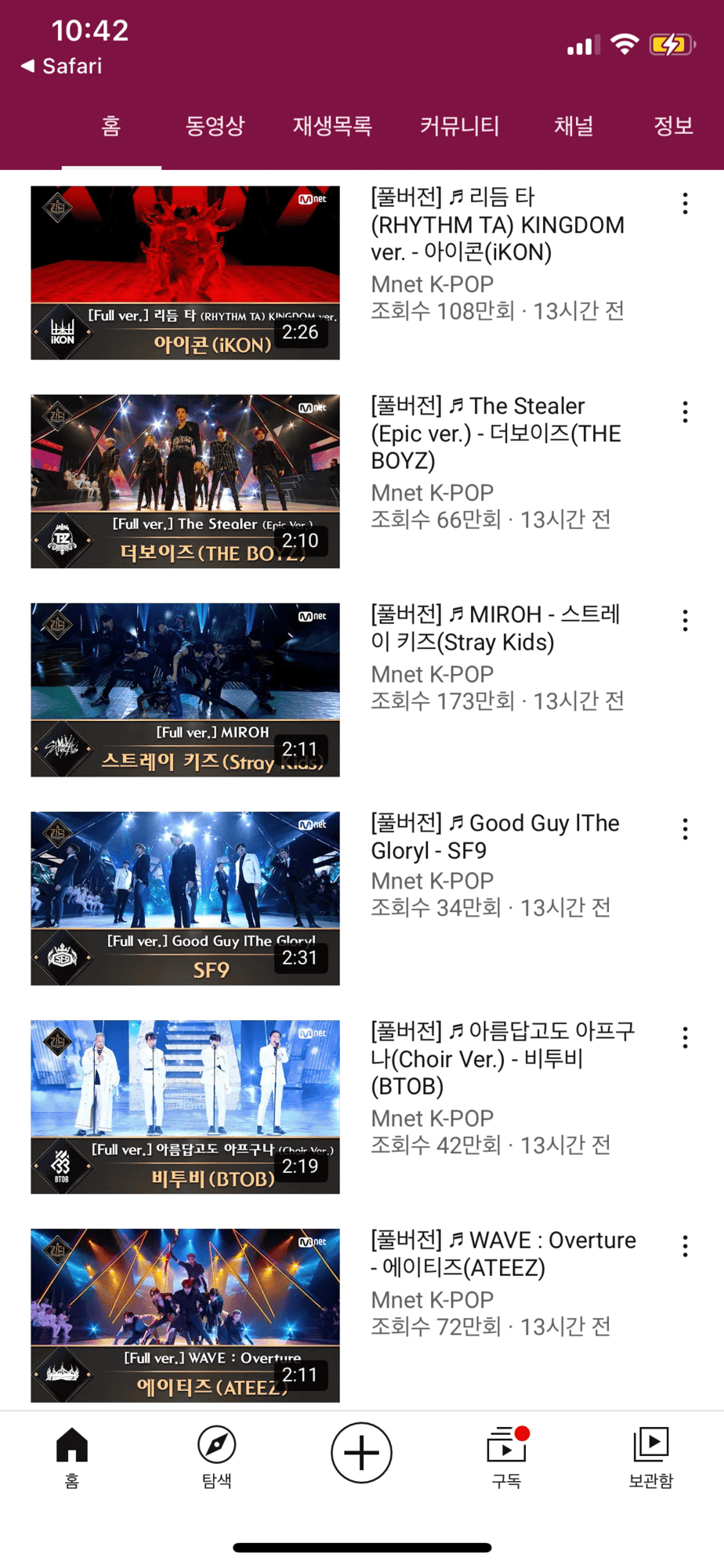This screenshot has width=724, height=1568.
Task: Open more options for the SF9 video
Action: (685, 829)
